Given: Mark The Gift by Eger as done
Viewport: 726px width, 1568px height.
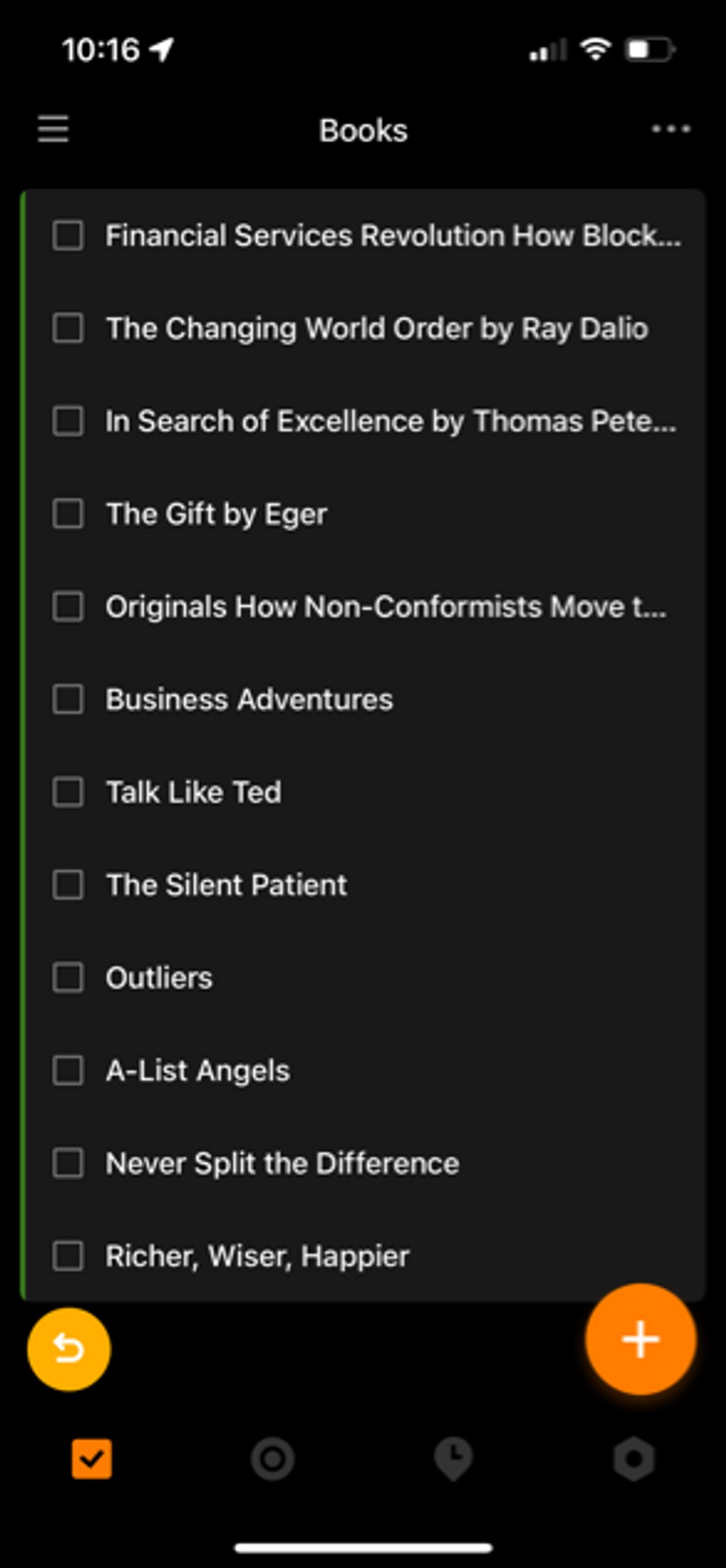Looking at the screenshot, I should coord(68,514).
